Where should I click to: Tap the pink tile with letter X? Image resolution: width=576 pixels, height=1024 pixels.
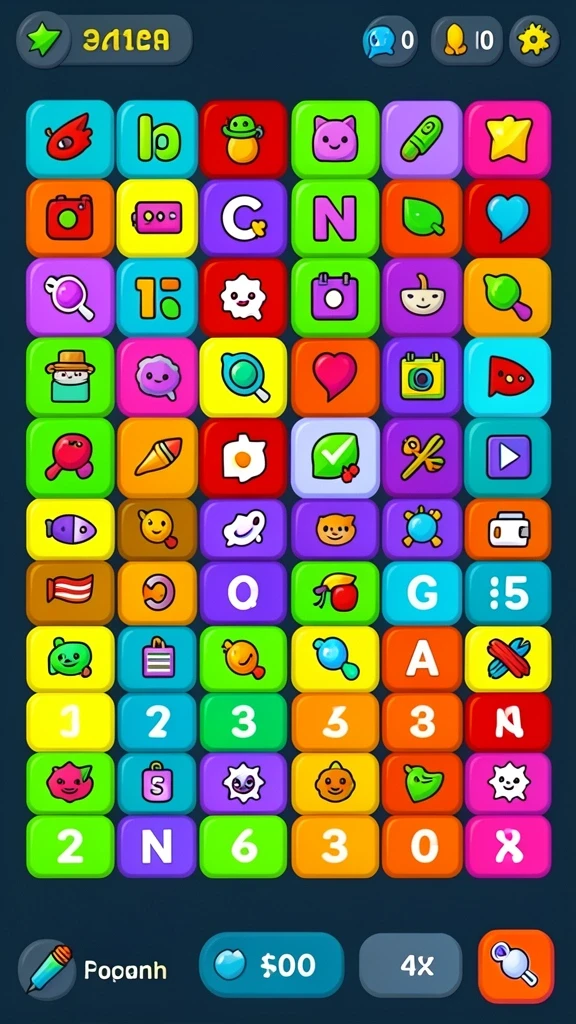click(x=507, y=846)
